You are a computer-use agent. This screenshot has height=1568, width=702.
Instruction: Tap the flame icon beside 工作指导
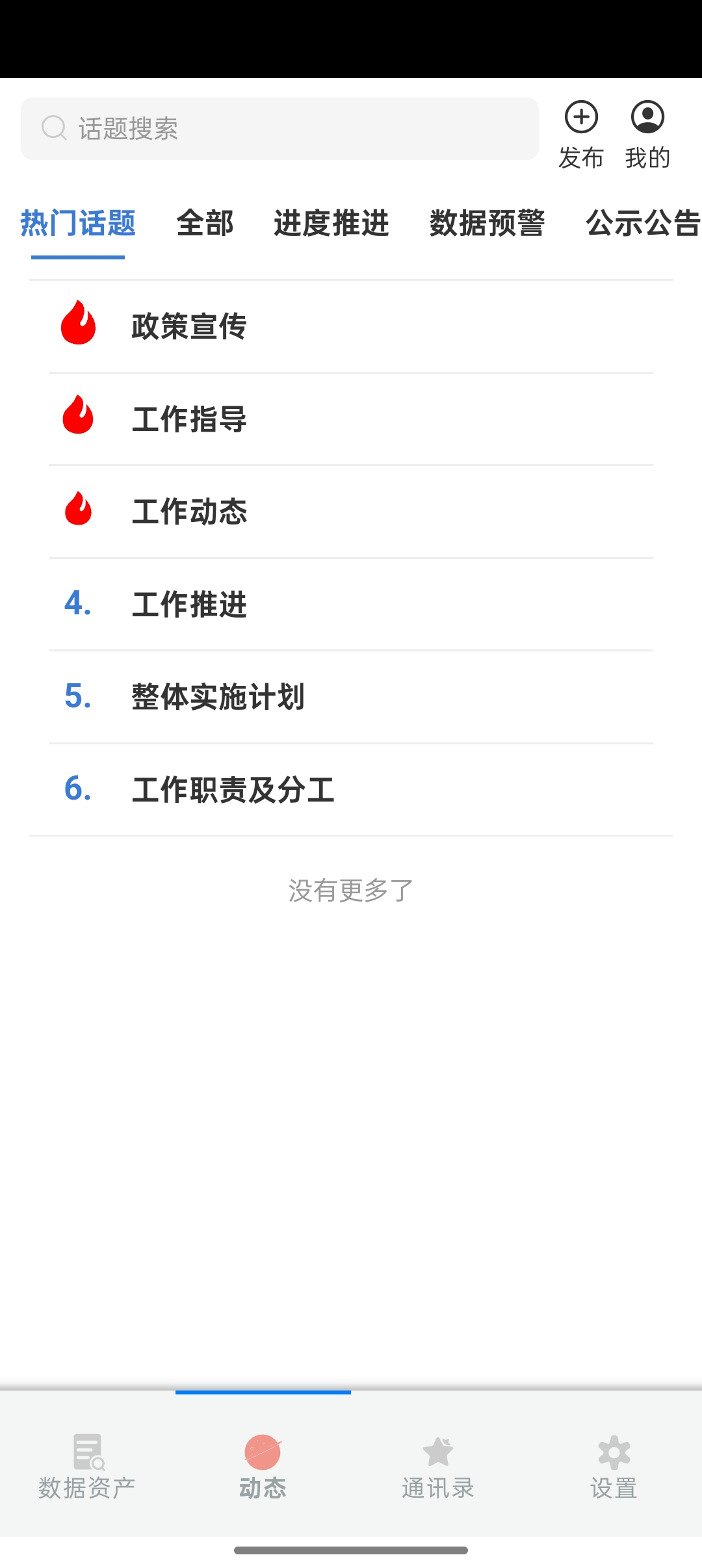point(78,419)
